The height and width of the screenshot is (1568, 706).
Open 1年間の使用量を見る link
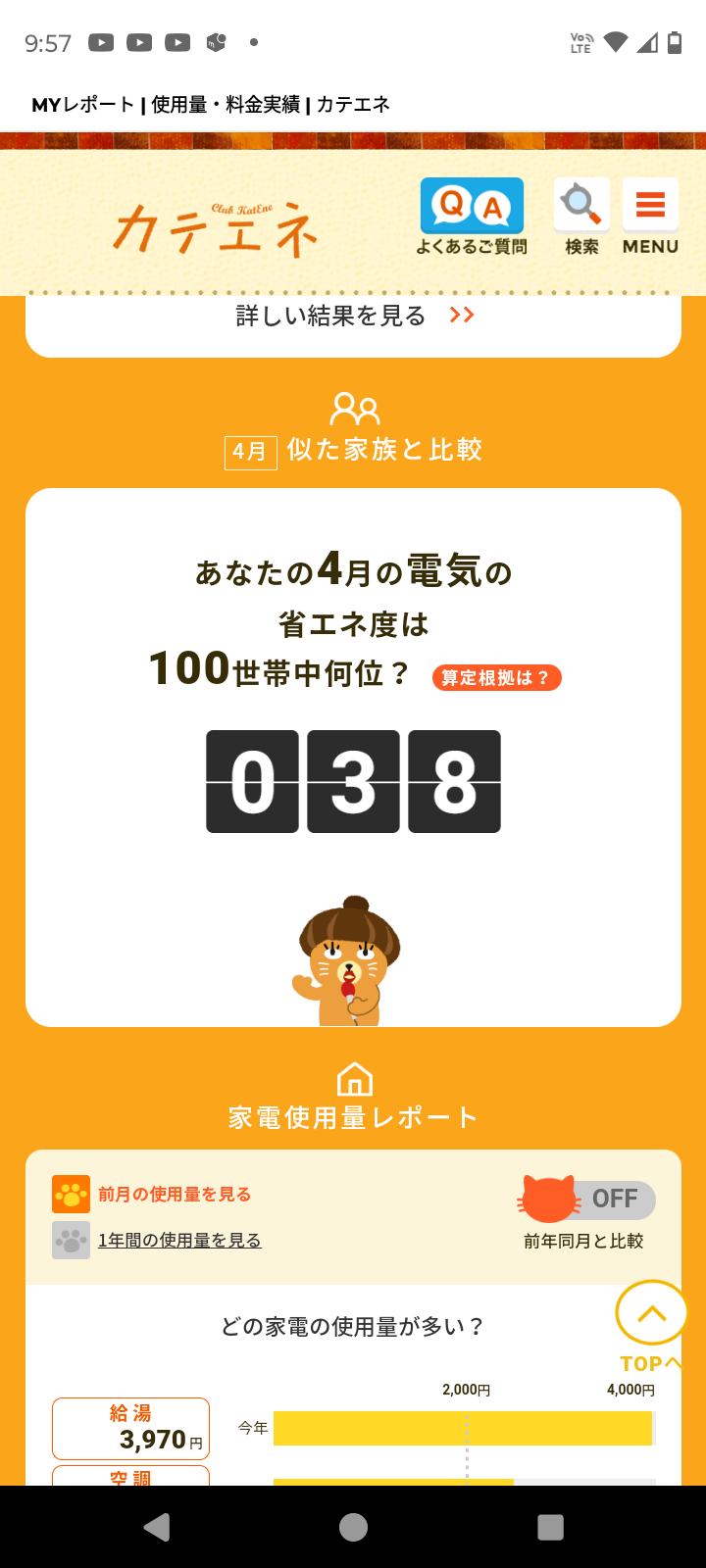point(179,1241)
